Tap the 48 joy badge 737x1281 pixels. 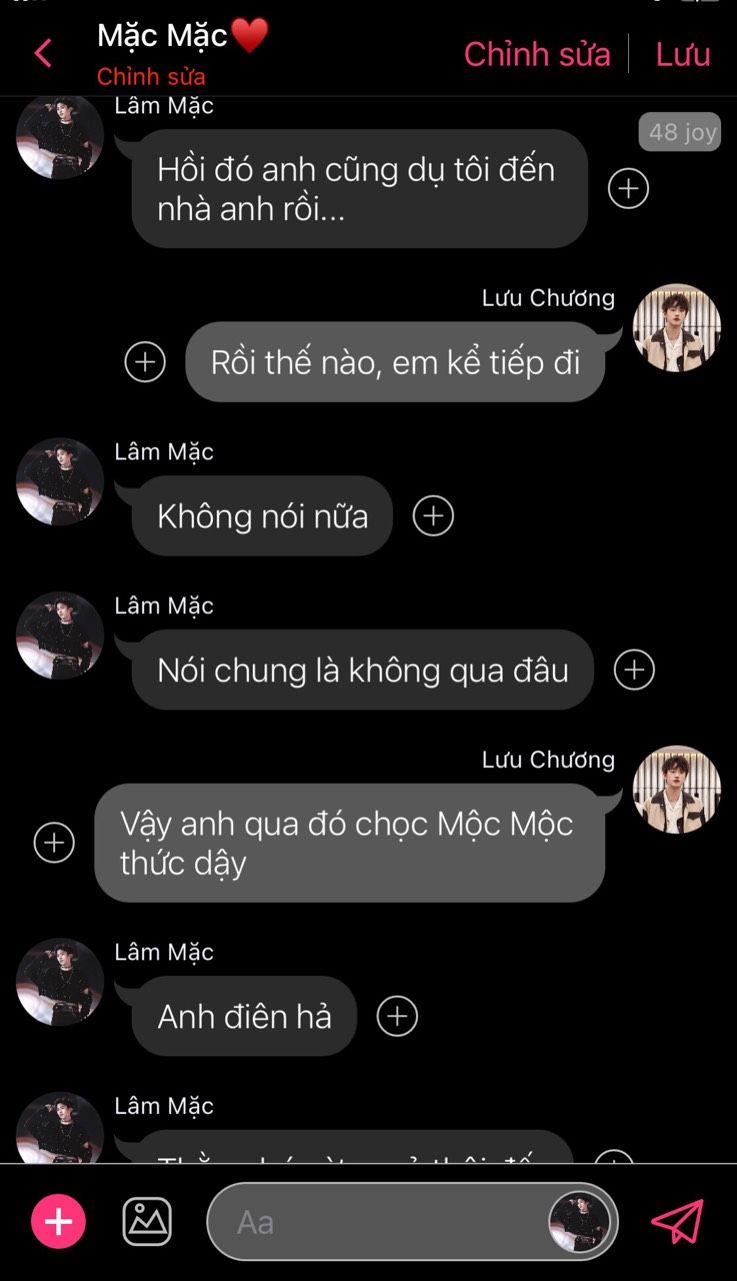(680, 132)
